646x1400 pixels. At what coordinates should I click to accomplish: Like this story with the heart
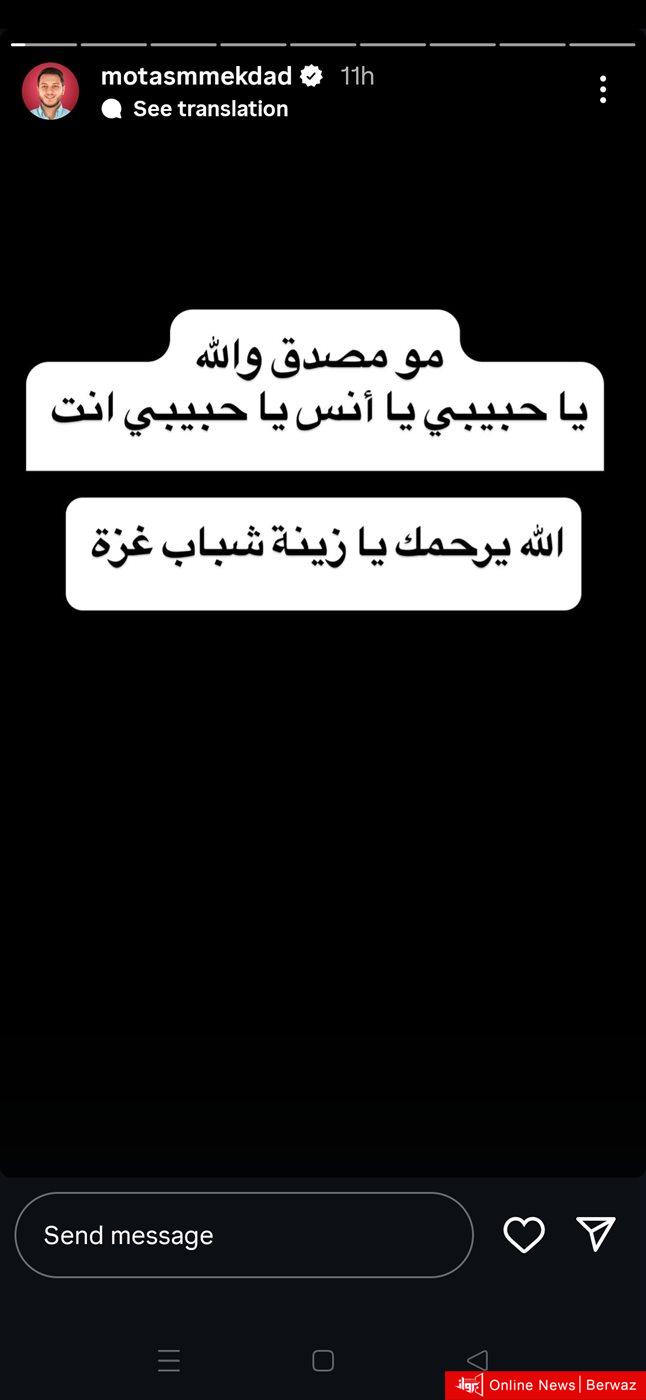pos(523,1235)
